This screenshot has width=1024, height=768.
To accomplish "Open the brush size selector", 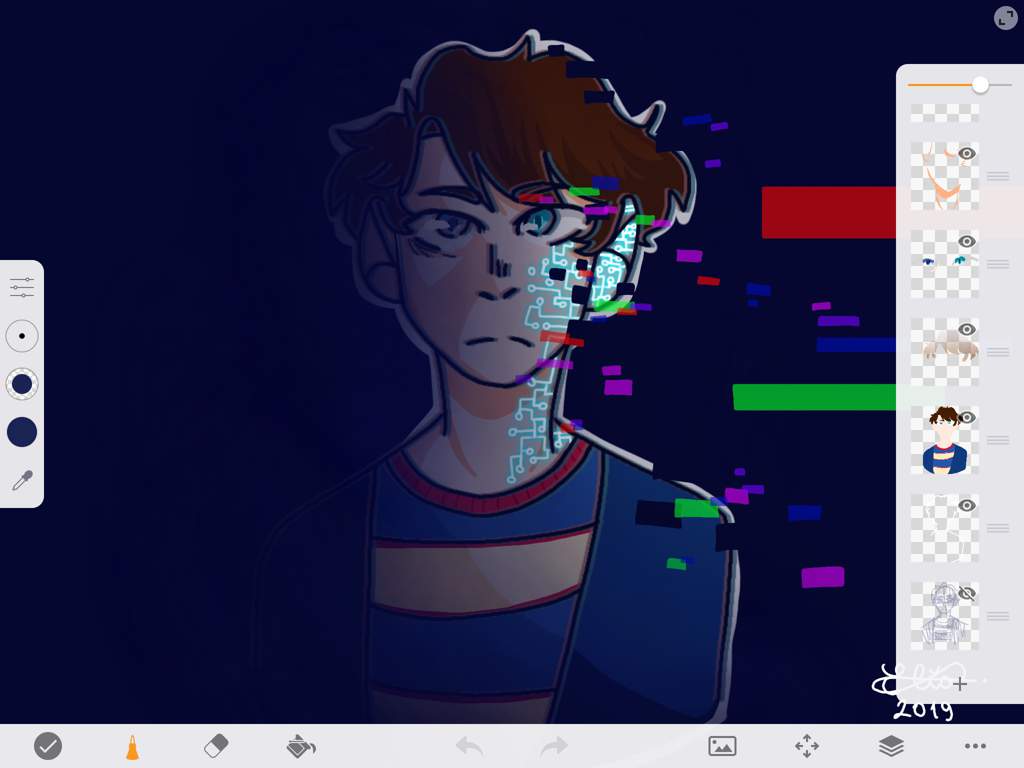I will [x=22, y=336].
